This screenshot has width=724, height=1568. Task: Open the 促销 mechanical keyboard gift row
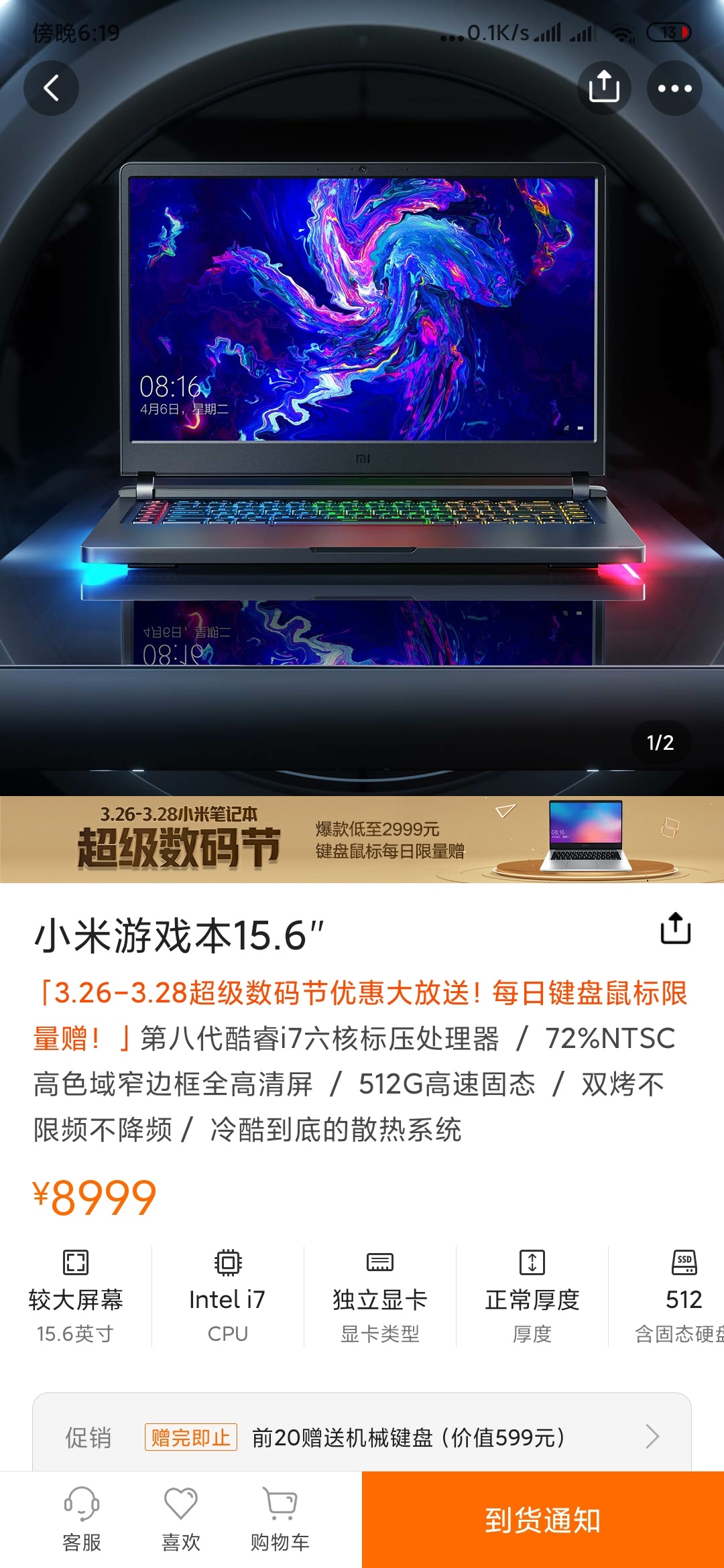tap(362, 1437)
